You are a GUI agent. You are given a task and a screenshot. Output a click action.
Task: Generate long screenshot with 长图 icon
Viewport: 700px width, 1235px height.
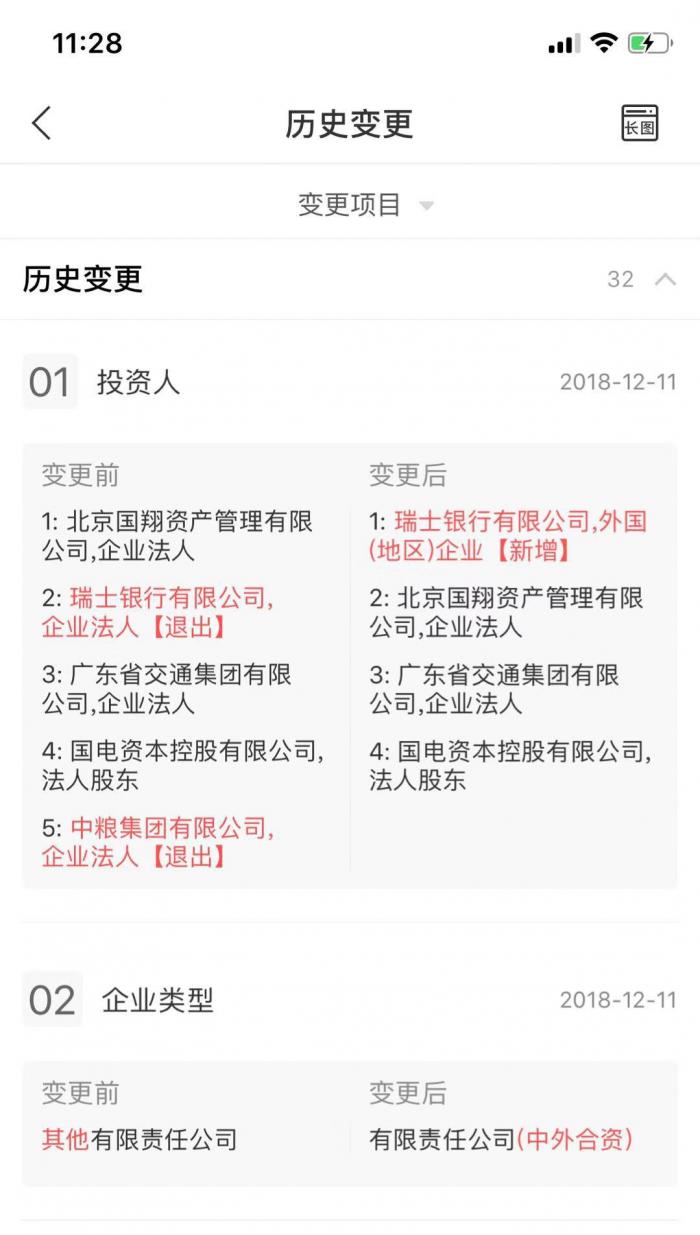pyautogui.click(x=640, y=123)
